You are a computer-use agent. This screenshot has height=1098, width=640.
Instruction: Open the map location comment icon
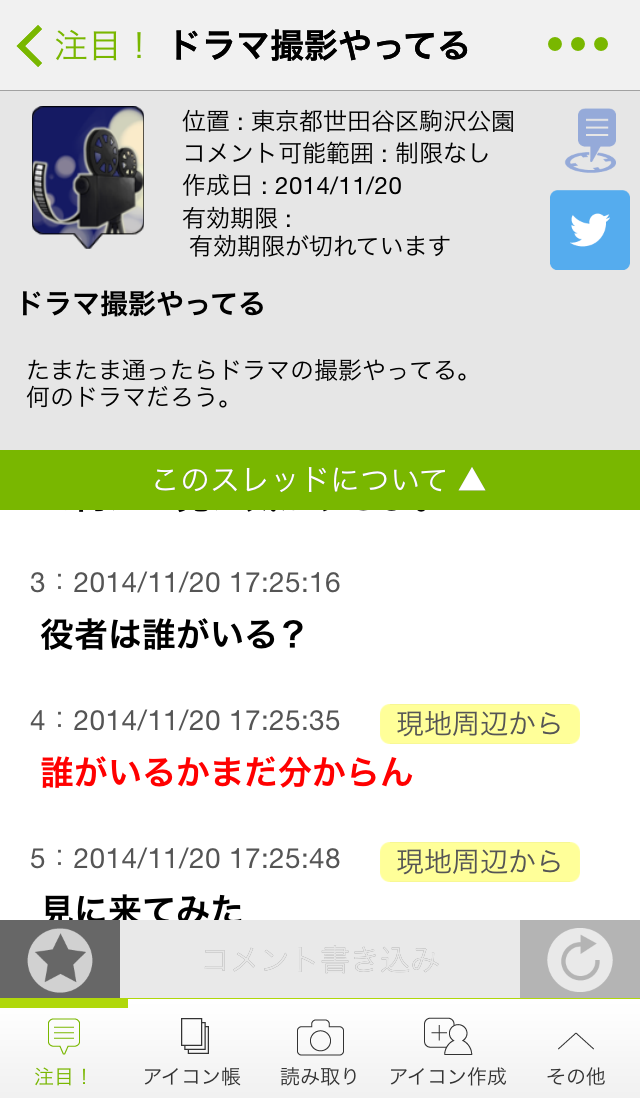[595, 140]
